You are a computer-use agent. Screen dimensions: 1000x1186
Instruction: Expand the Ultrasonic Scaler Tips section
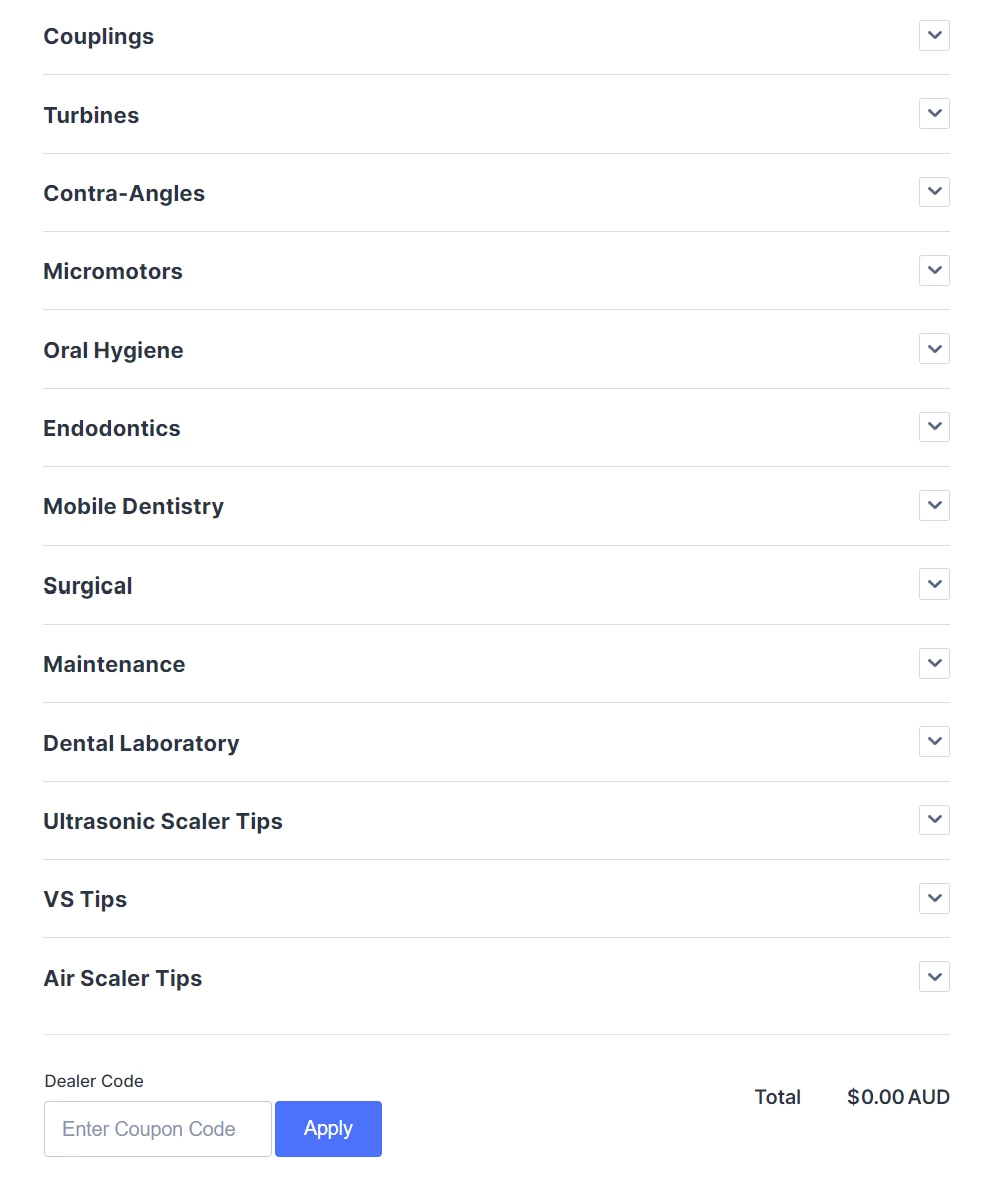tap(934, 820)
